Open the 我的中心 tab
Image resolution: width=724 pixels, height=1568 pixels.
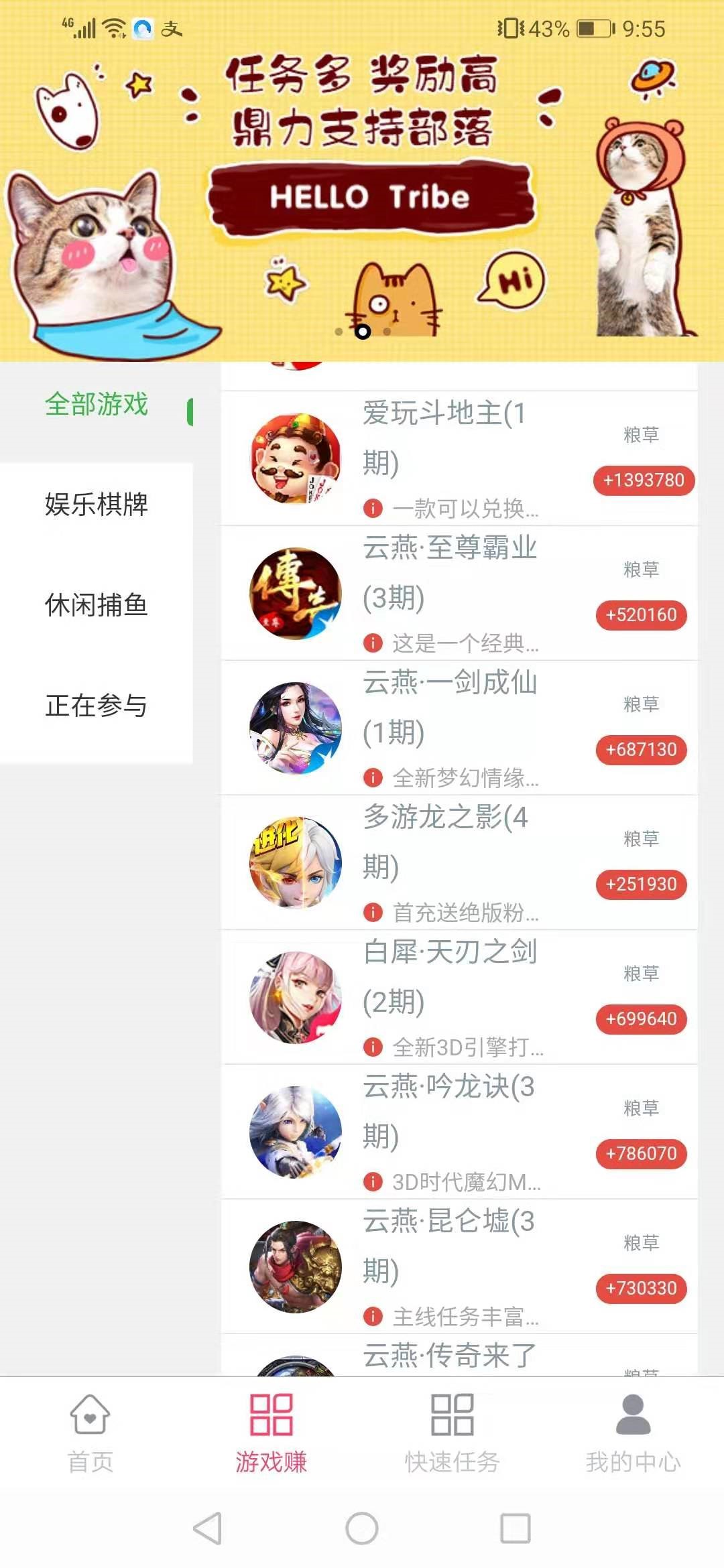pyautogui.click(x=633, y=1433)
